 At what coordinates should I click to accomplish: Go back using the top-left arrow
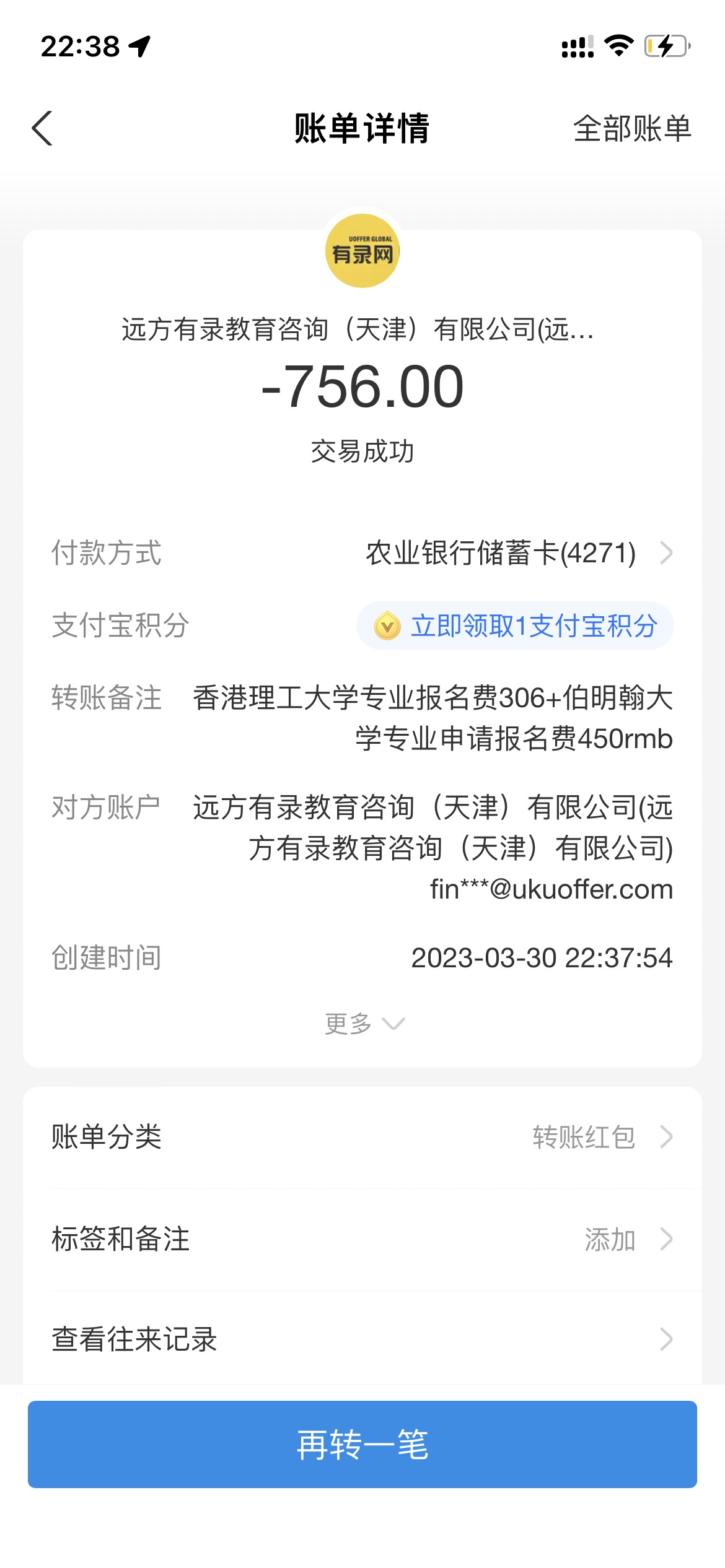tap(42, 129)
